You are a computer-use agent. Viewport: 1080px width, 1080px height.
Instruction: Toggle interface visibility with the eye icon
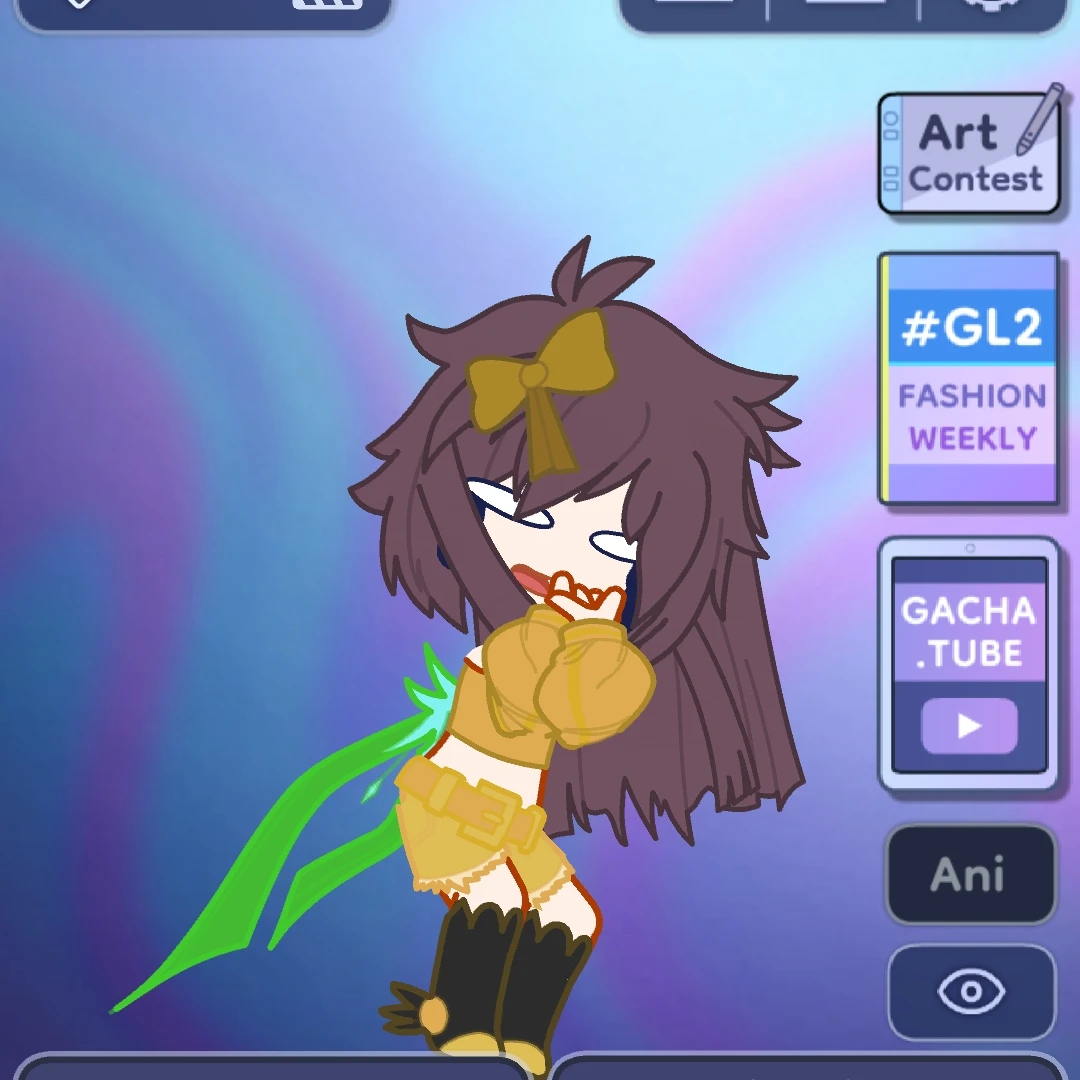pyautogui.click(x=971, y=992)
